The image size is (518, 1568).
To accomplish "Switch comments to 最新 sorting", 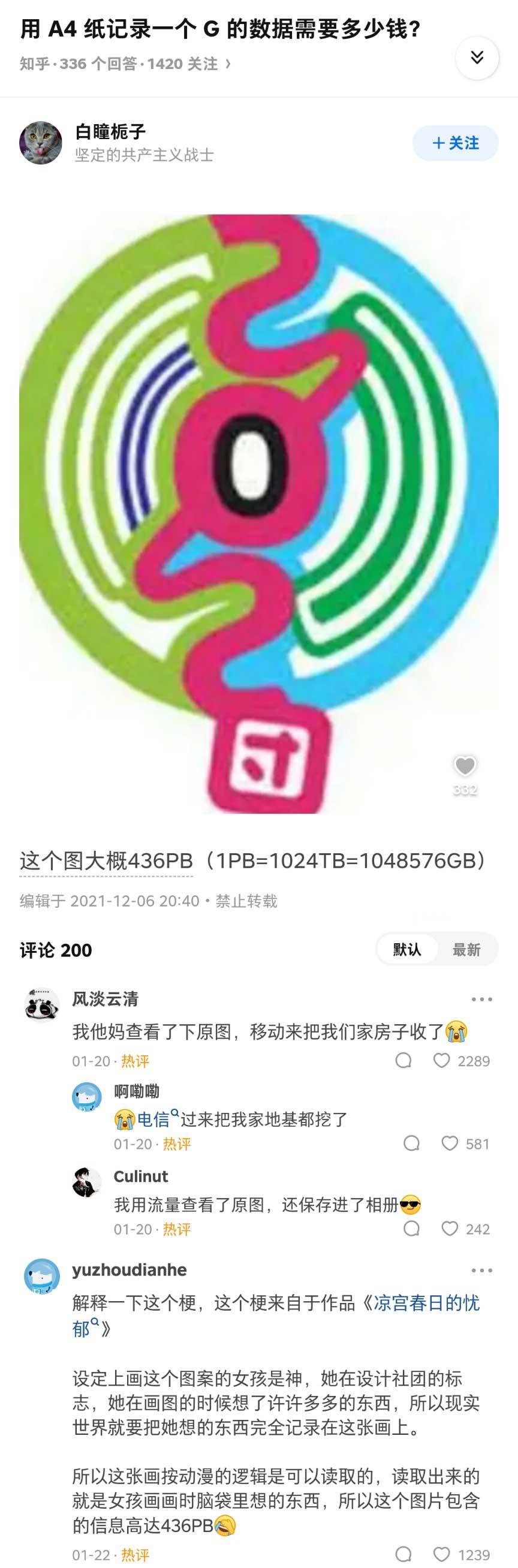I will [466, 950].
